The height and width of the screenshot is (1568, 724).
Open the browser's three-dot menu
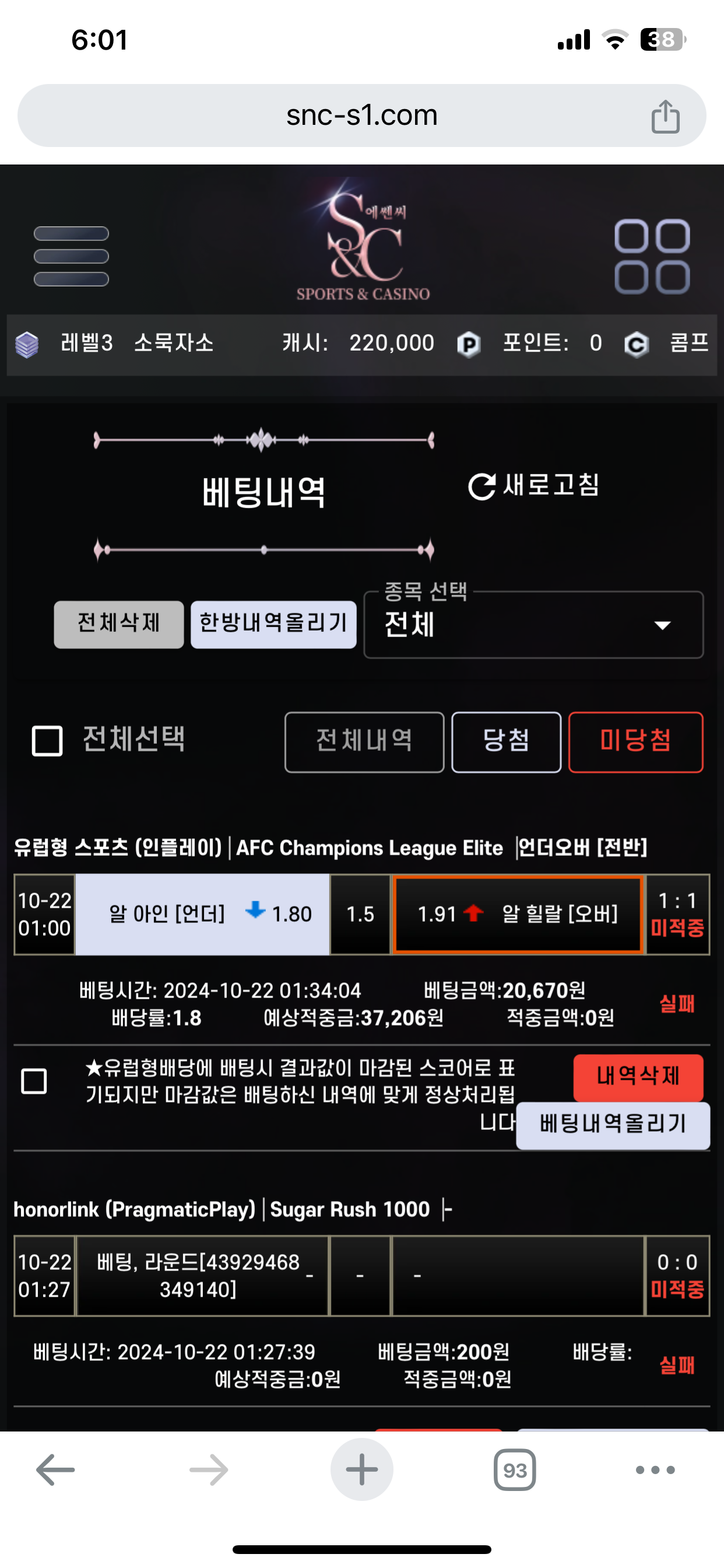click(x=655, y=1469)
